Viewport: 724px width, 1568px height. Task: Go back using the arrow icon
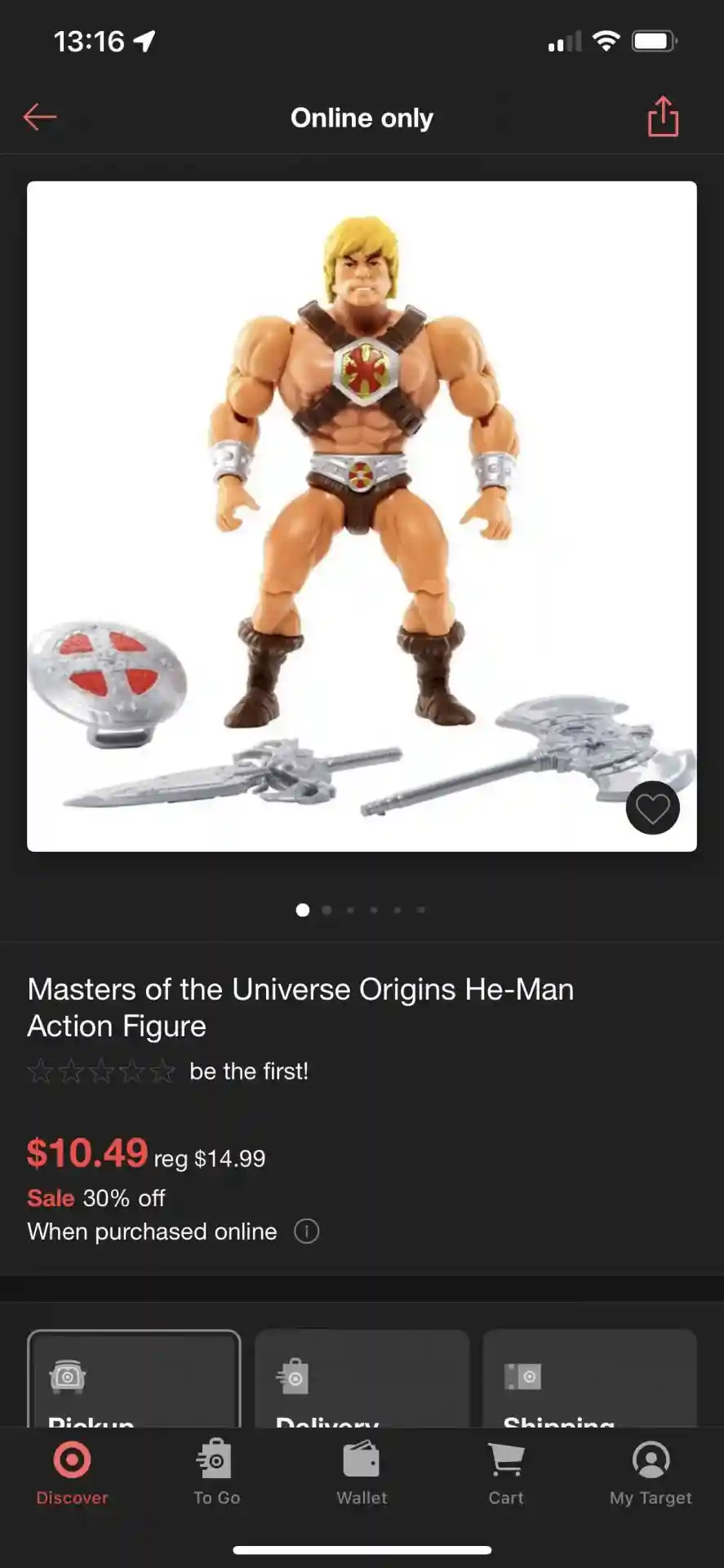(39, 118)
